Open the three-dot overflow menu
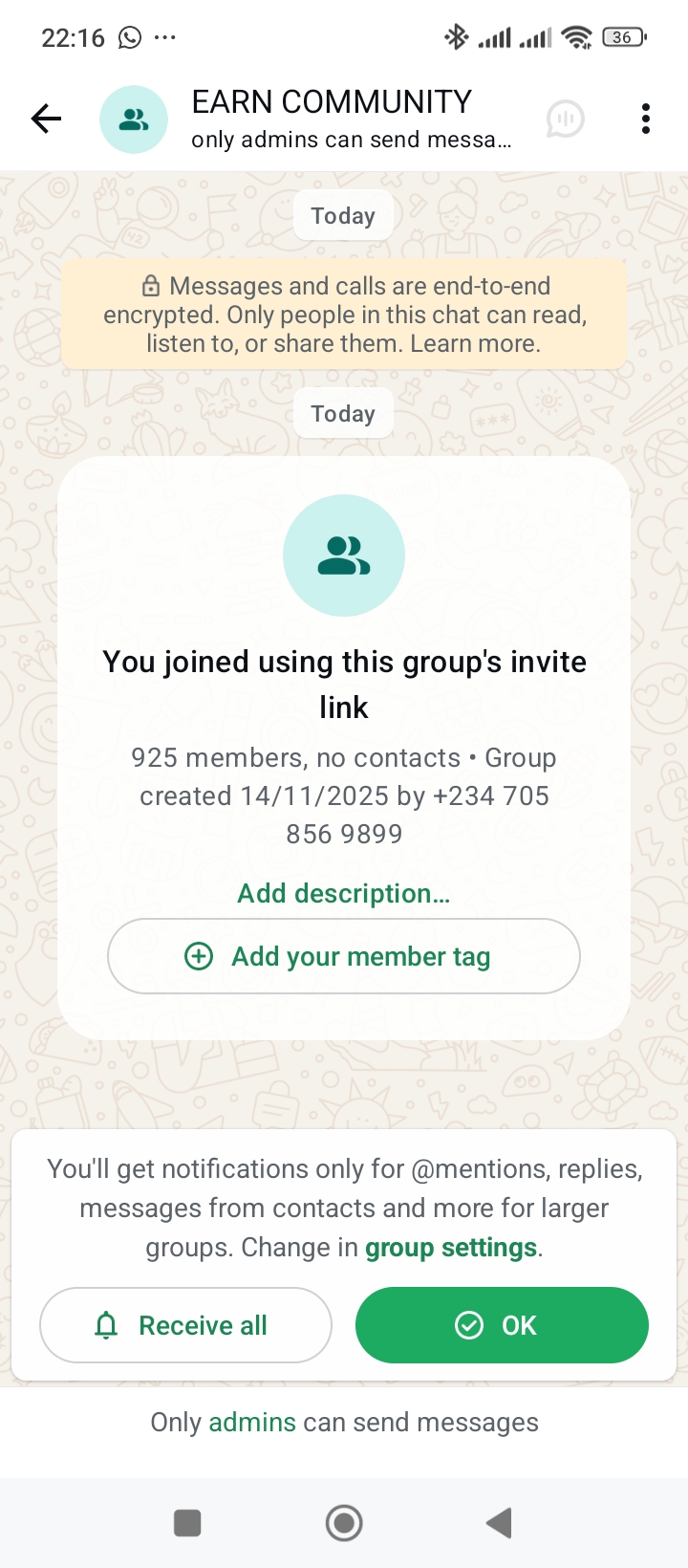This screenshot has height=1568, width=688. pos(646,119)
